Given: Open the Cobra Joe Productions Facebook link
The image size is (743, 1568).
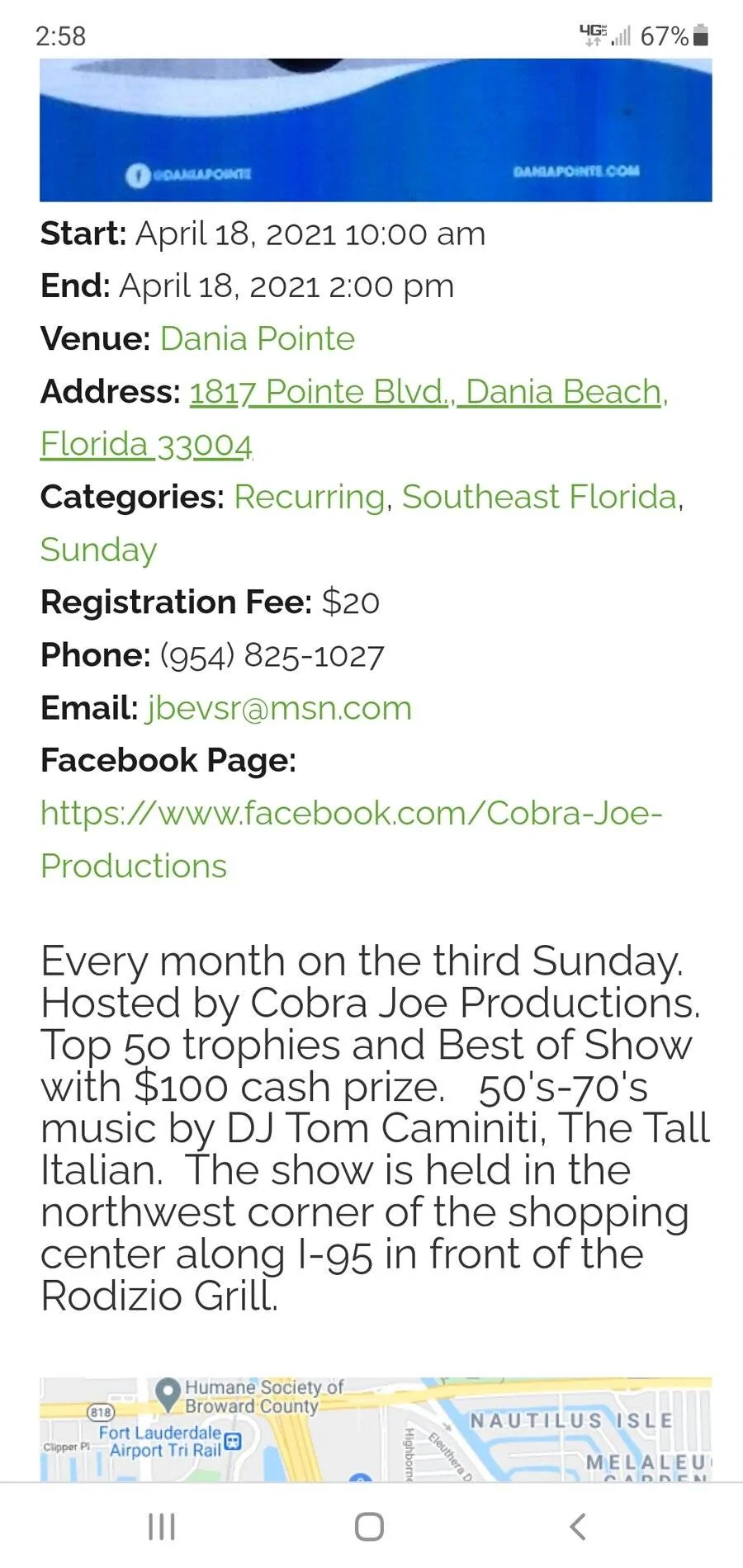Looking at the screenshot, I should point(351,839).
